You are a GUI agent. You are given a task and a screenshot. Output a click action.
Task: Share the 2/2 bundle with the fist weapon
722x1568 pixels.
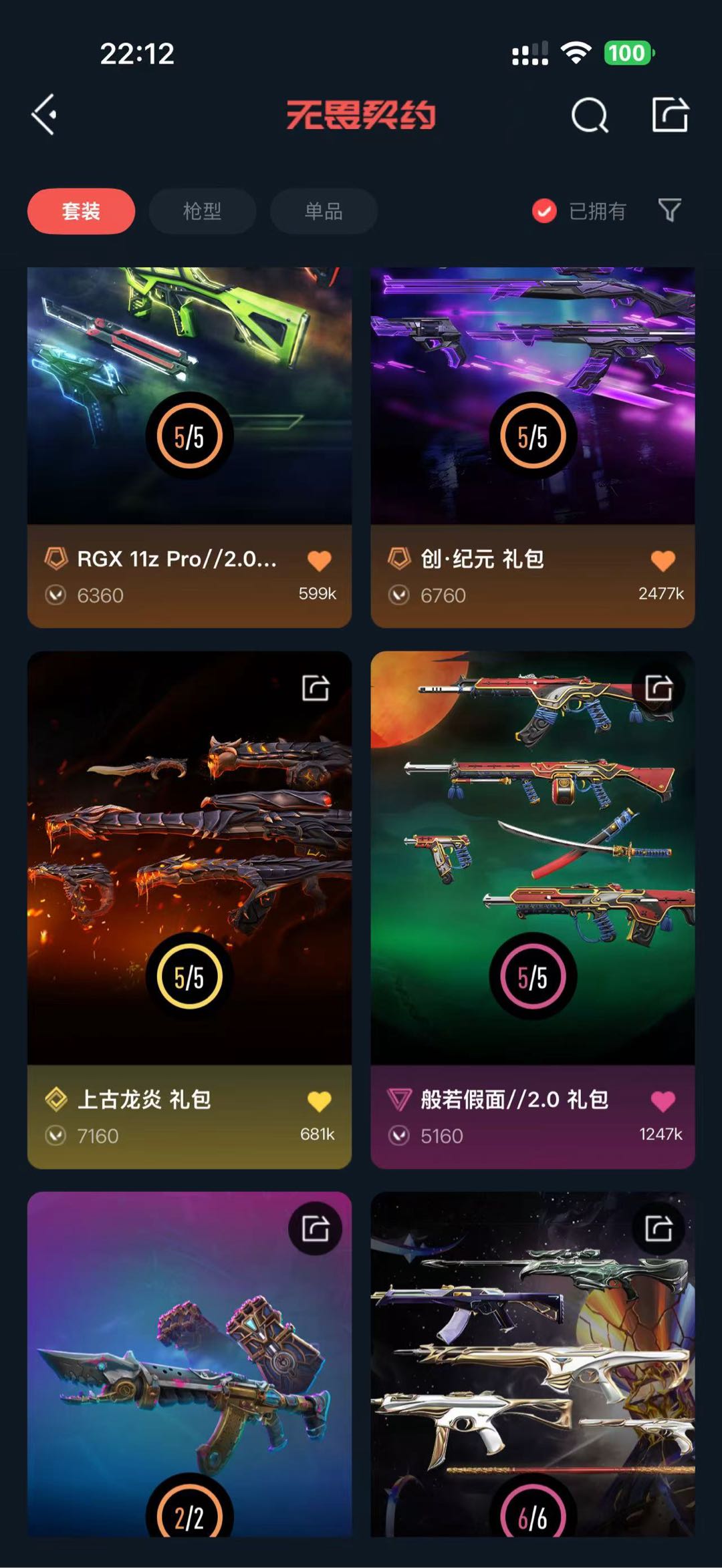(316, 1228)
